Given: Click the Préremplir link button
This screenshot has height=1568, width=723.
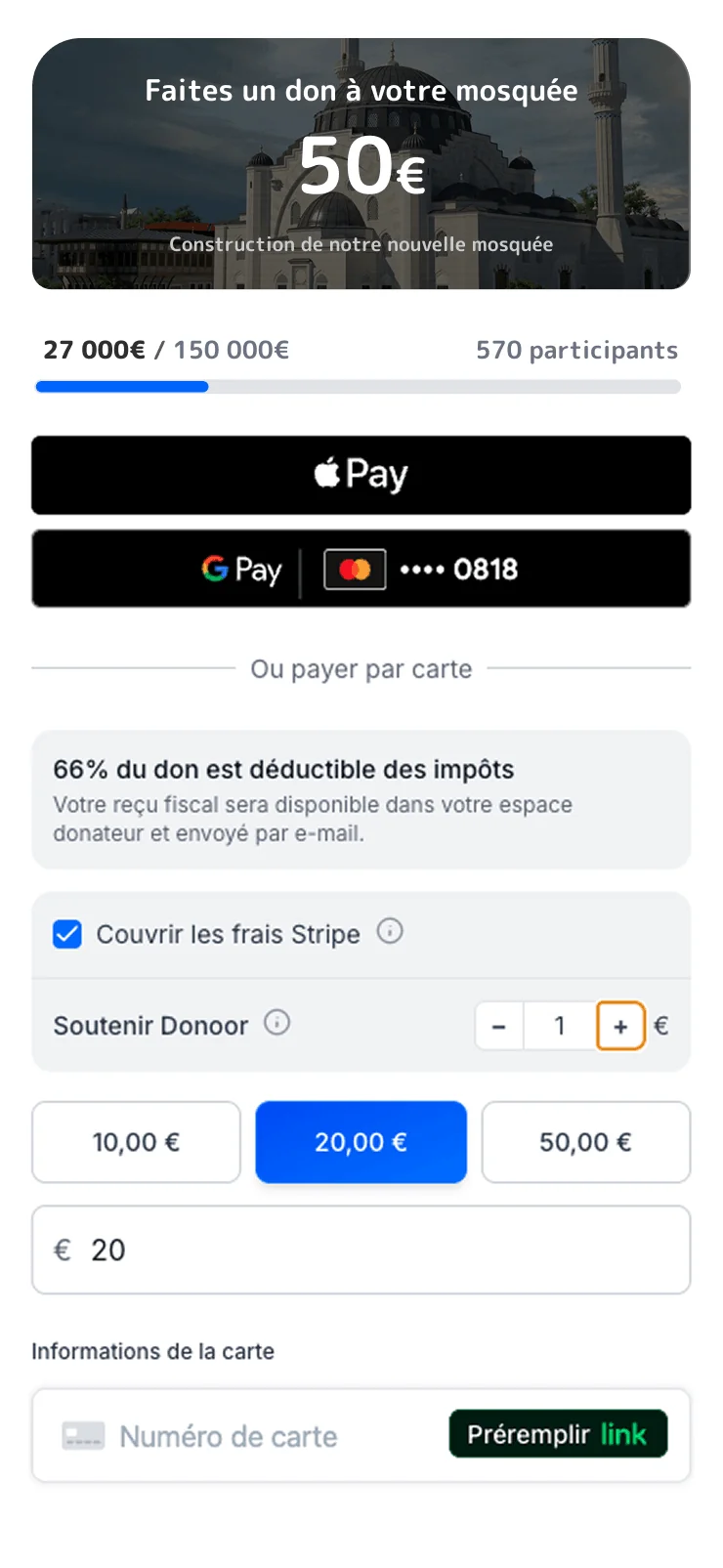Looking at the screenshot, I should (x=558, y=1433).
